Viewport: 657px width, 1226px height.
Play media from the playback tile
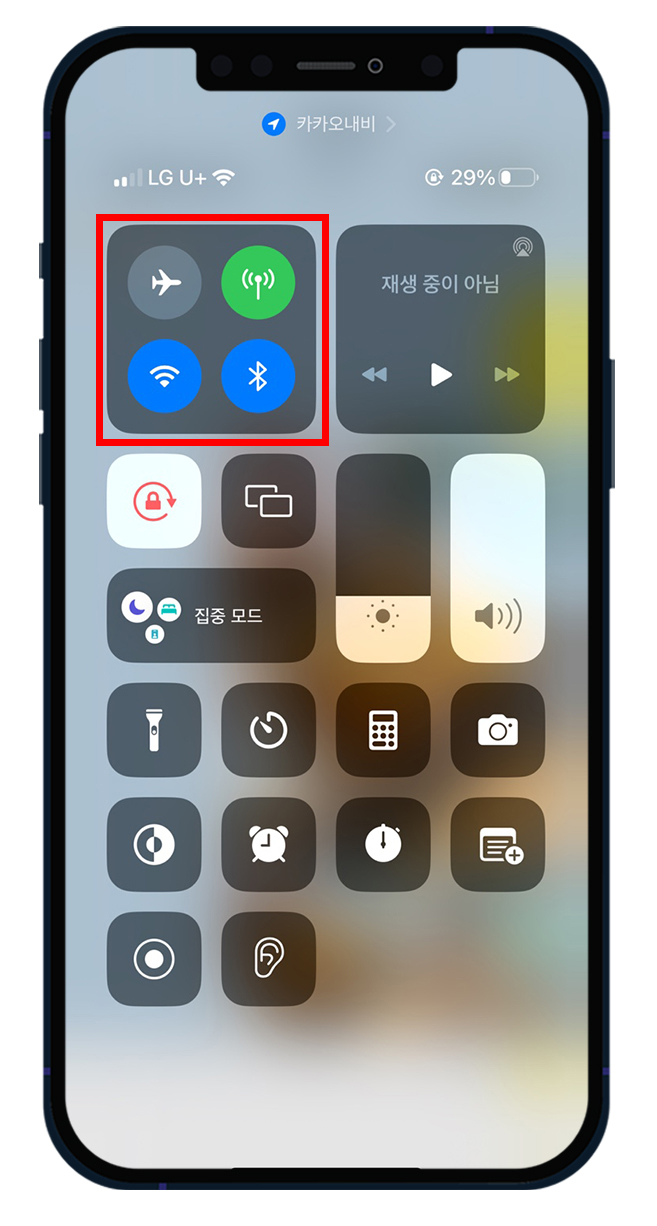[441, 375]
